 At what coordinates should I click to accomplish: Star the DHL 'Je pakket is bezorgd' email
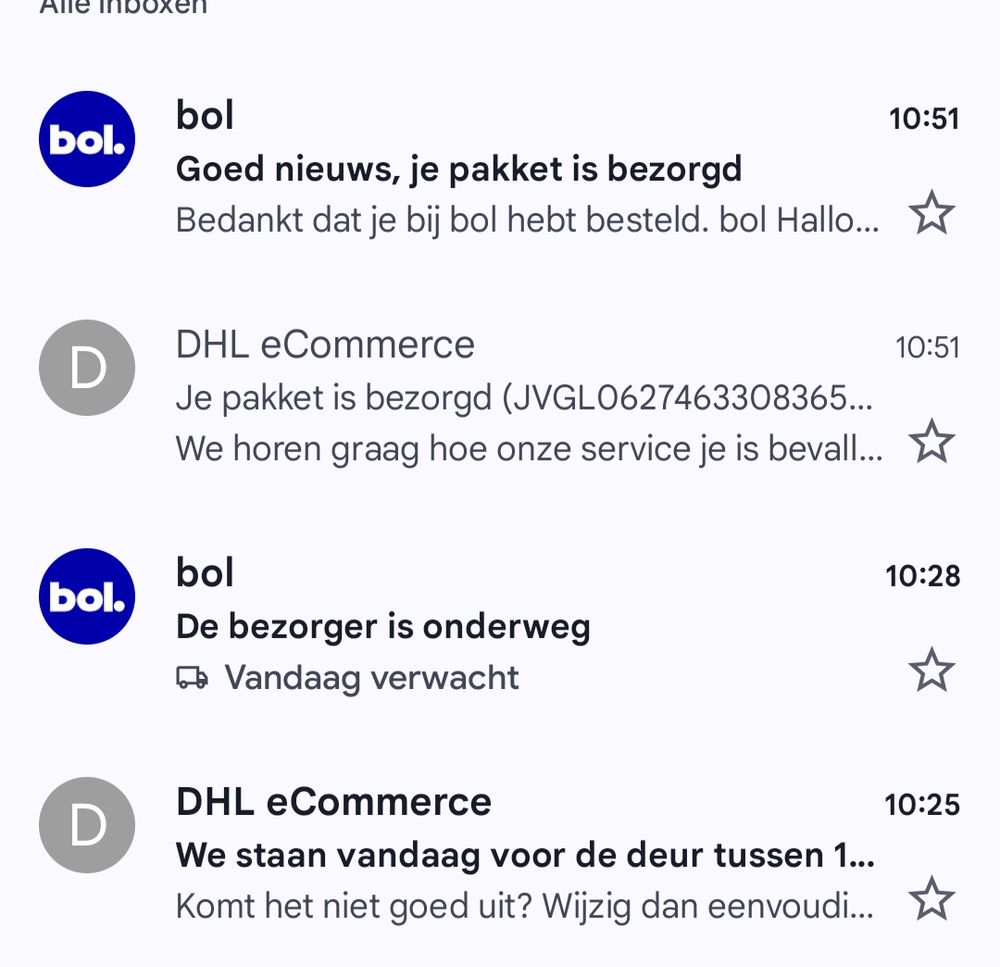click(931, 441)
